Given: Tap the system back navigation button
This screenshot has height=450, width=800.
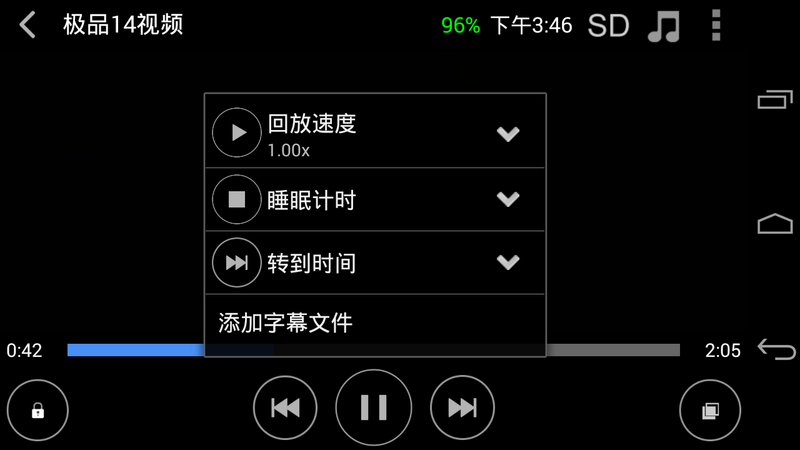Looking at the screenshot, I should 776,349.
